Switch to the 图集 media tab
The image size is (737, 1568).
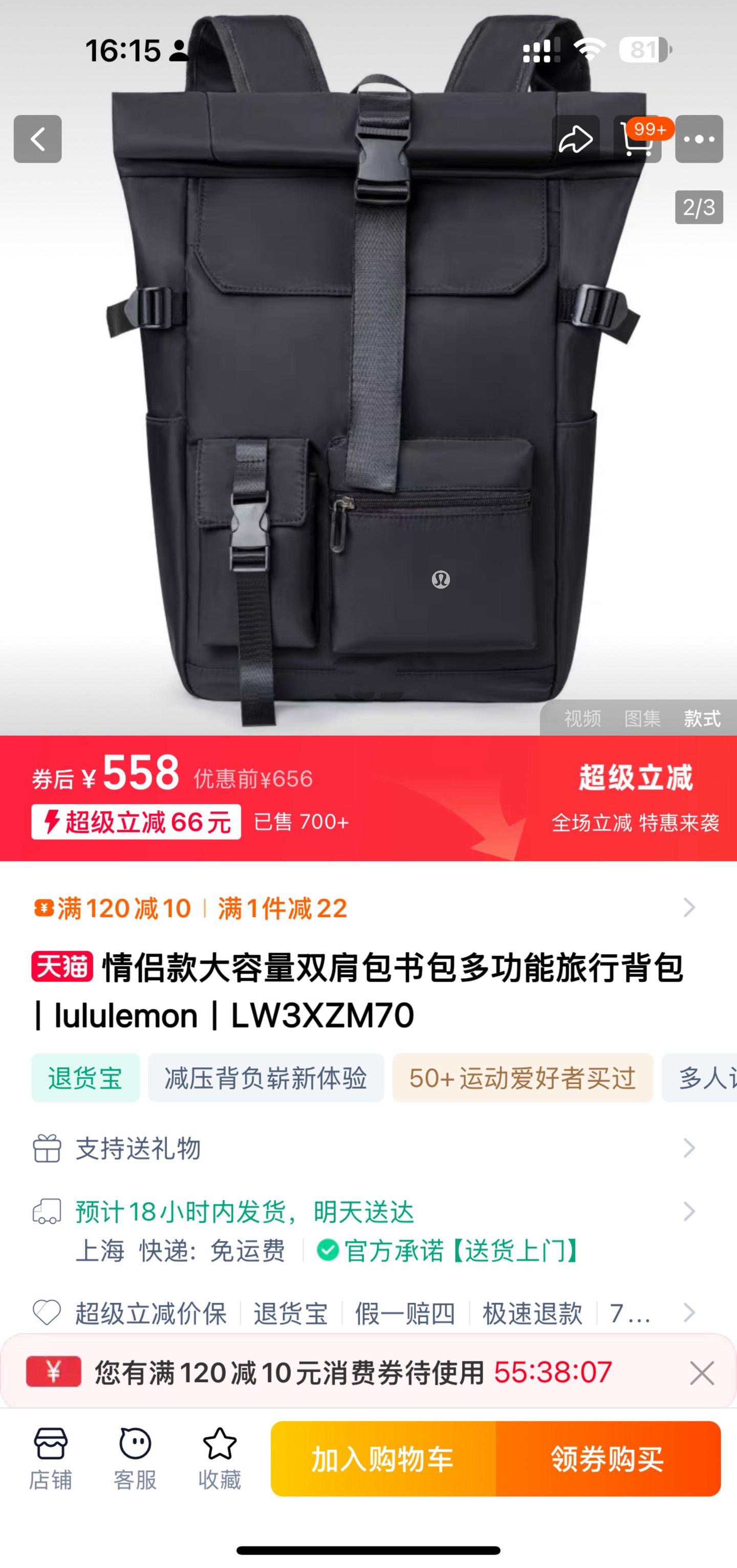(642, 719)
